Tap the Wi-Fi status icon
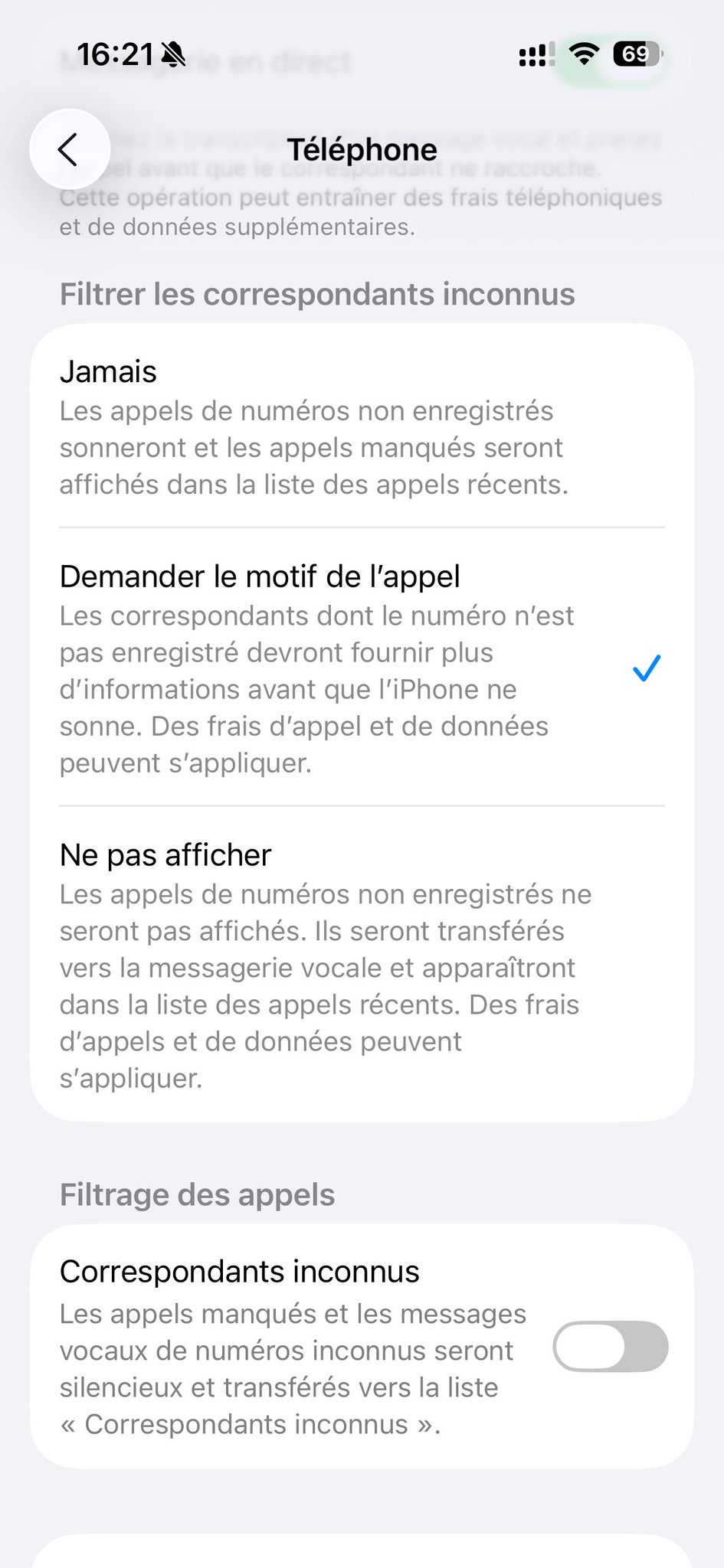The image size is (724, 1568). (584, 54)
